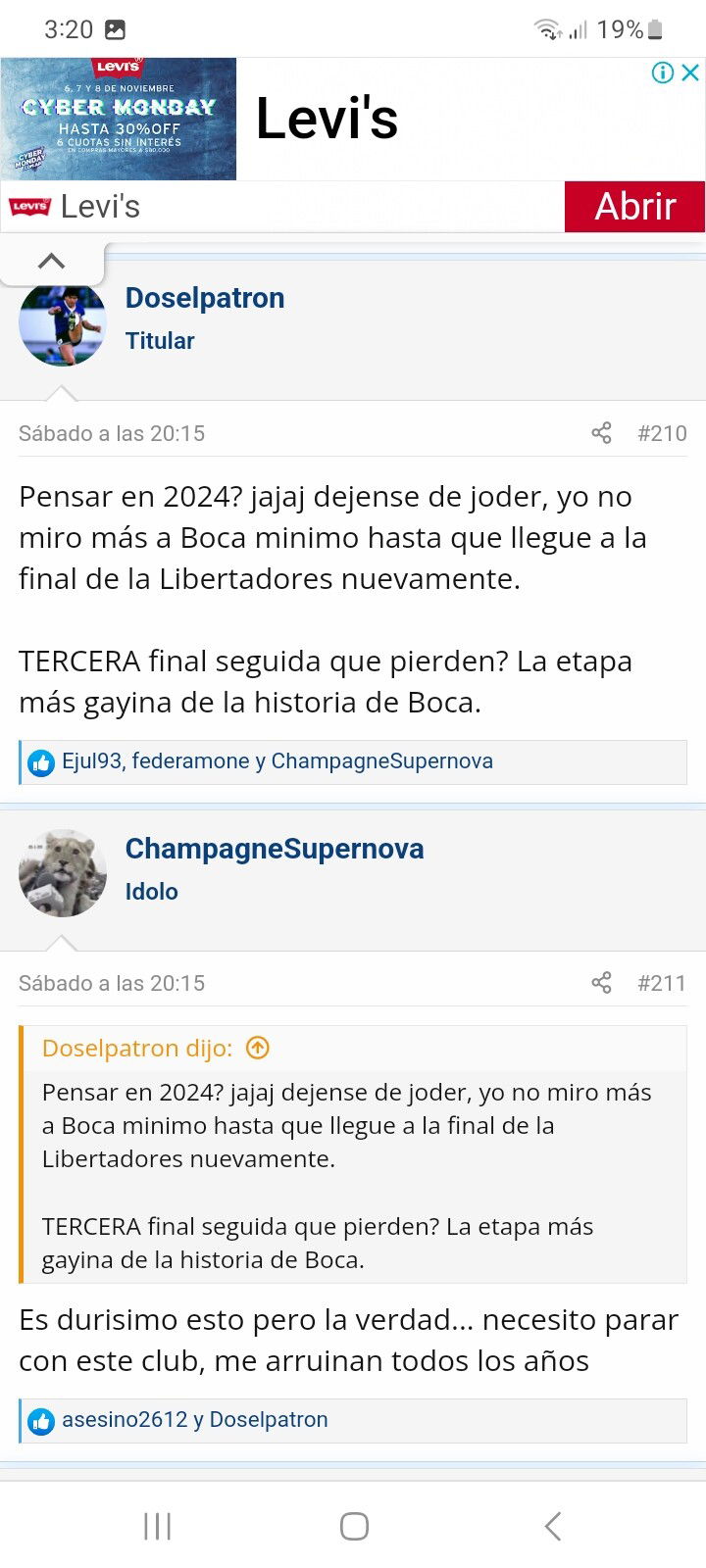Image resolution: width=706 pixels, height=1568 pixels.
Task: Open the ad info icon
Action: tap(664, 73)
